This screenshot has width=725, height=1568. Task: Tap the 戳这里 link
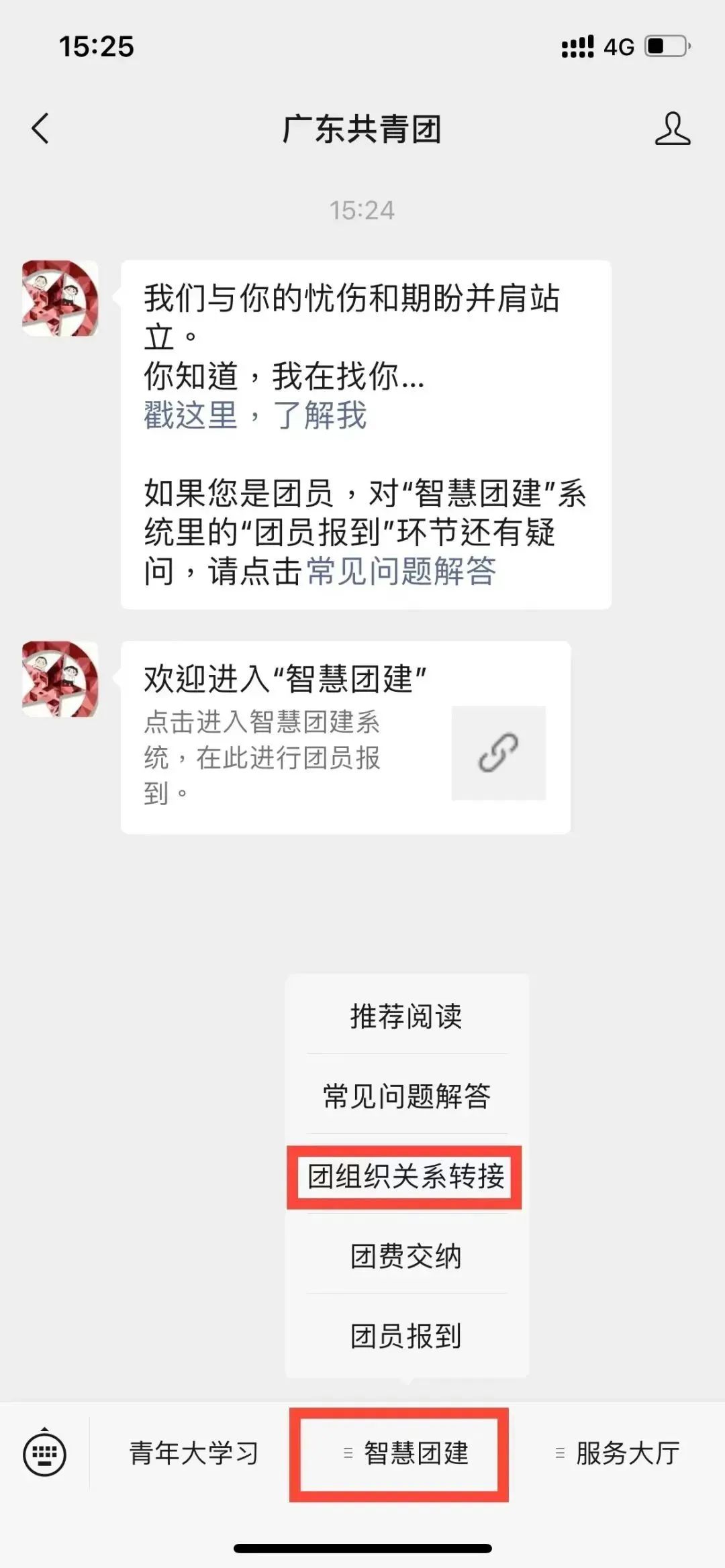click(190, 415)
